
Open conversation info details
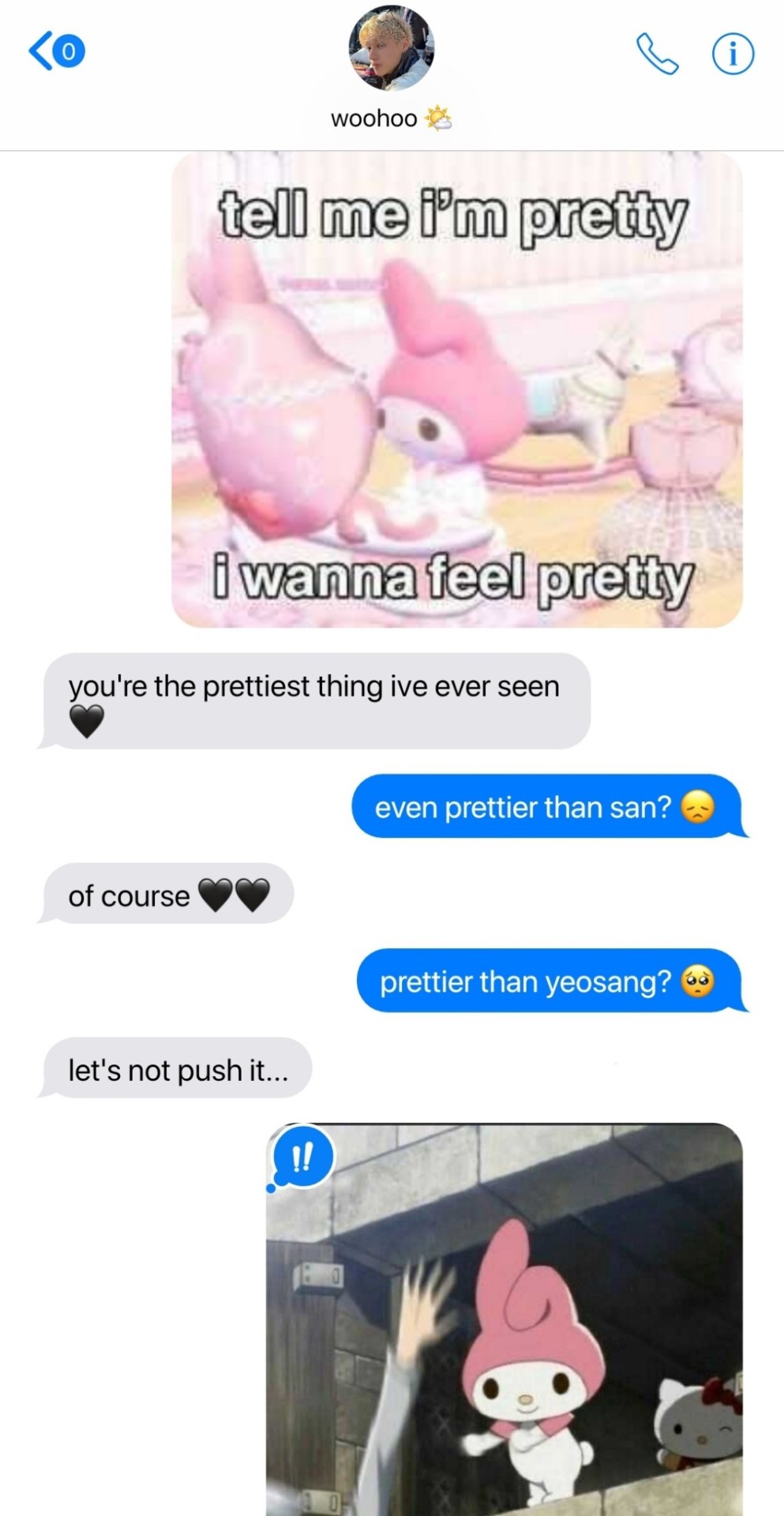point(733,54)
